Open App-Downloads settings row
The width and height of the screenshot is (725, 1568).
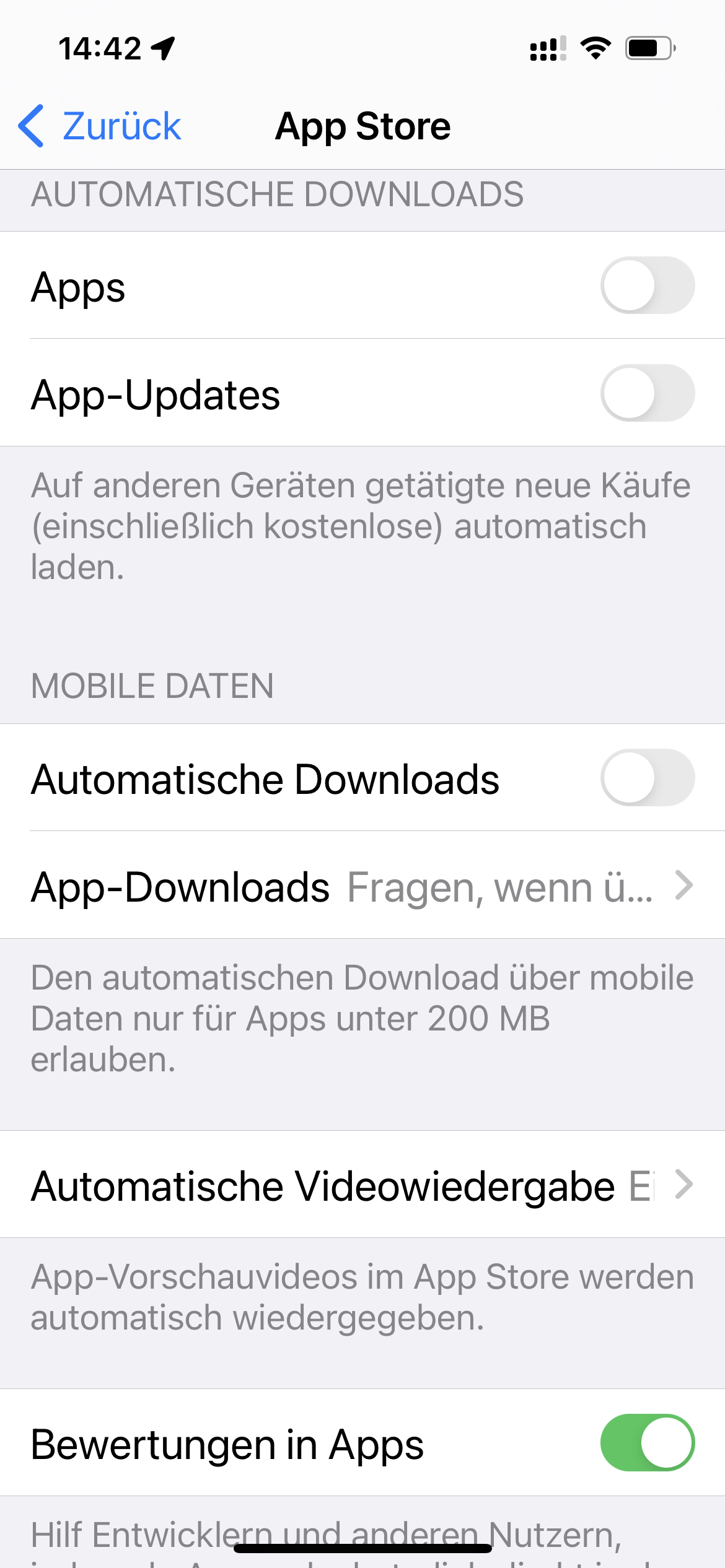click(x=362, y=886)
